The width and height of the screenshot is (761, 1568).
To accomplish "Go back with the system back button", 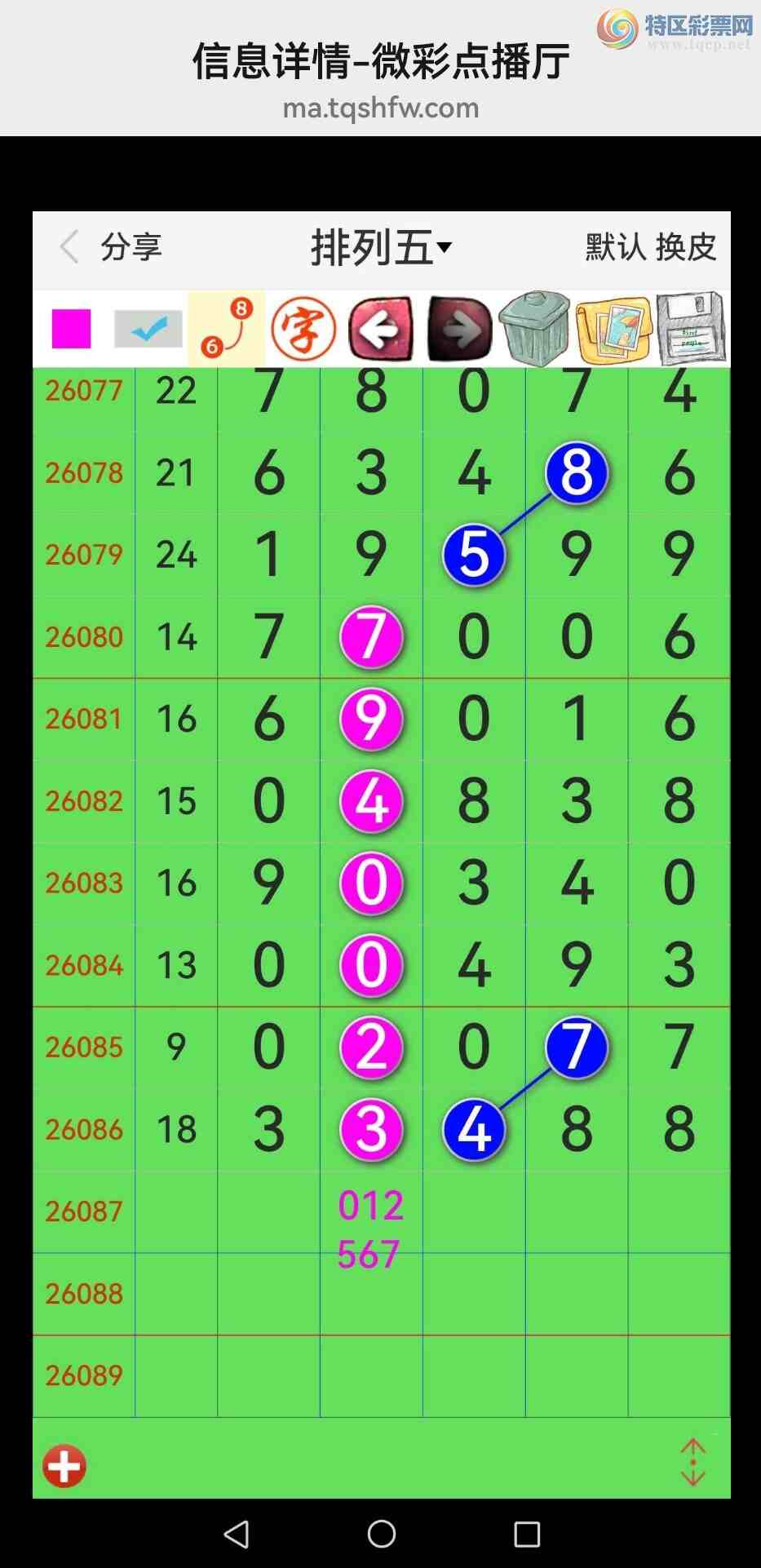I will [x=237, y=1535].
